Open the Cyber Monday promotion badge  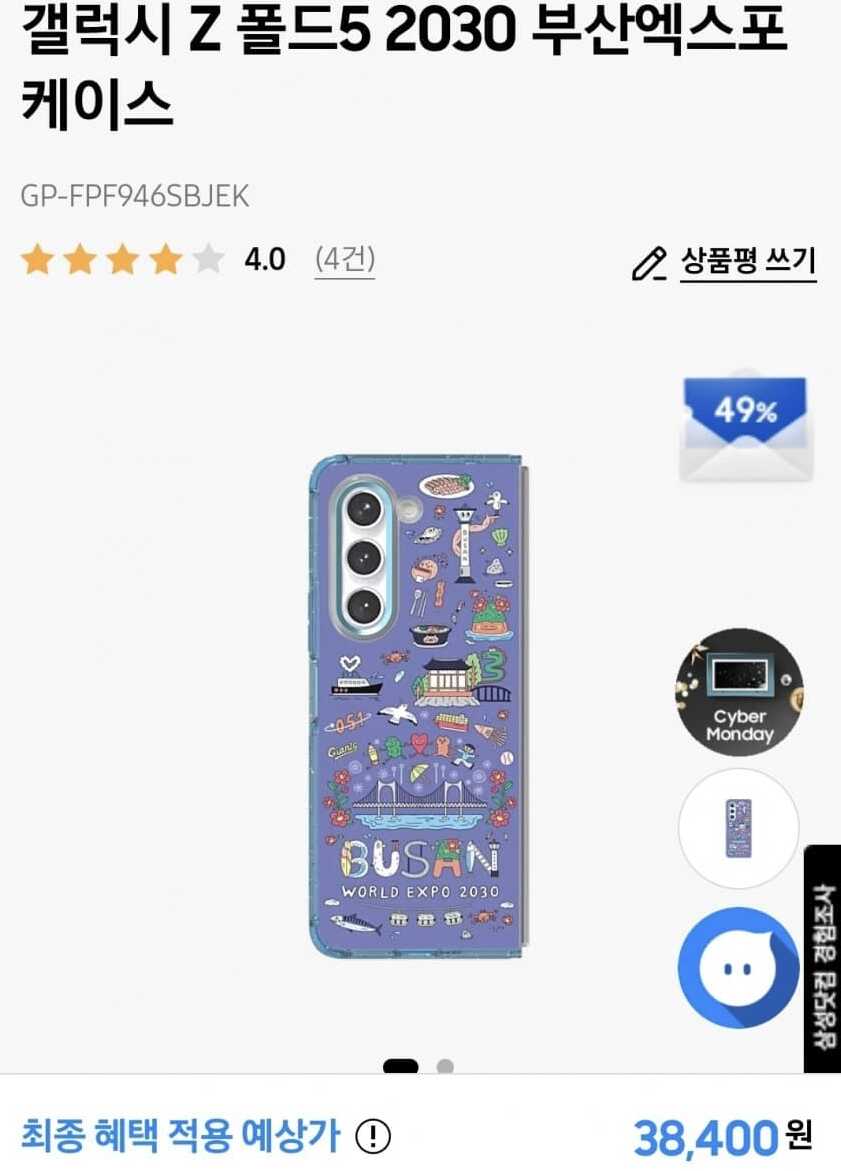click(x=739, y=691)
